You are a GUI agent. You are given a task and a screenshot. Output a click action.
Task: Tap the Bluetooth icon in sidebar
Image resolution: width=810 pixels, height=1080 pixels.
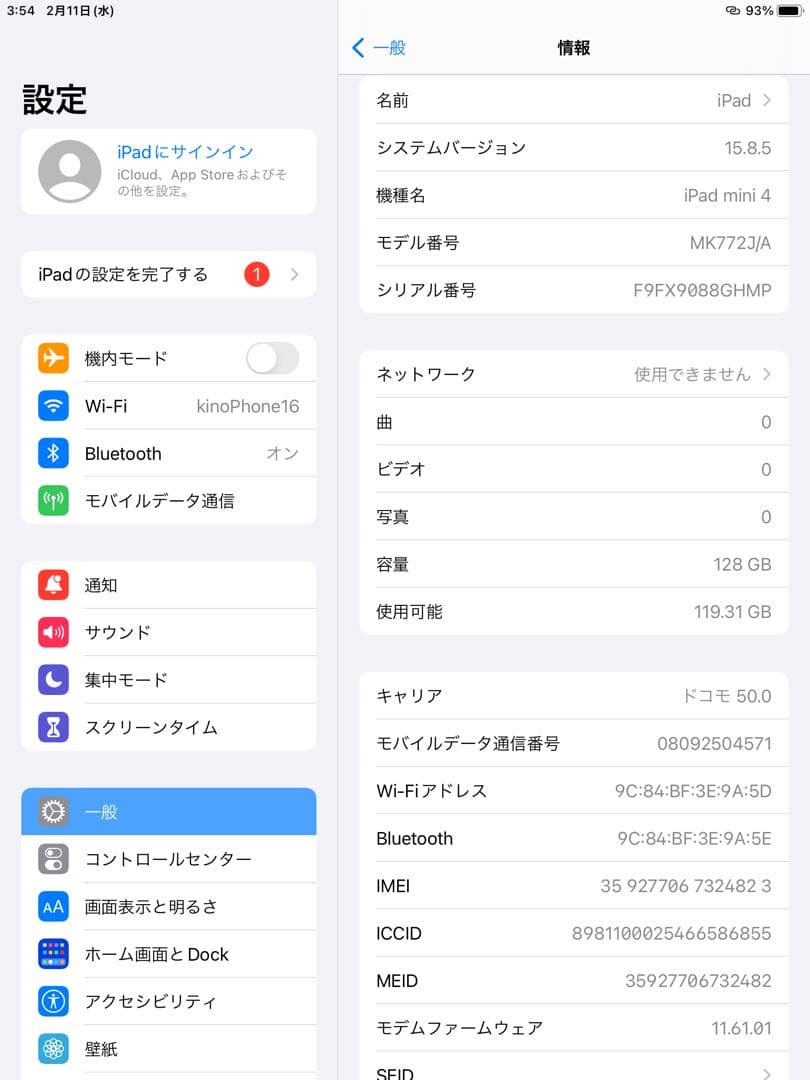[53, 453]
